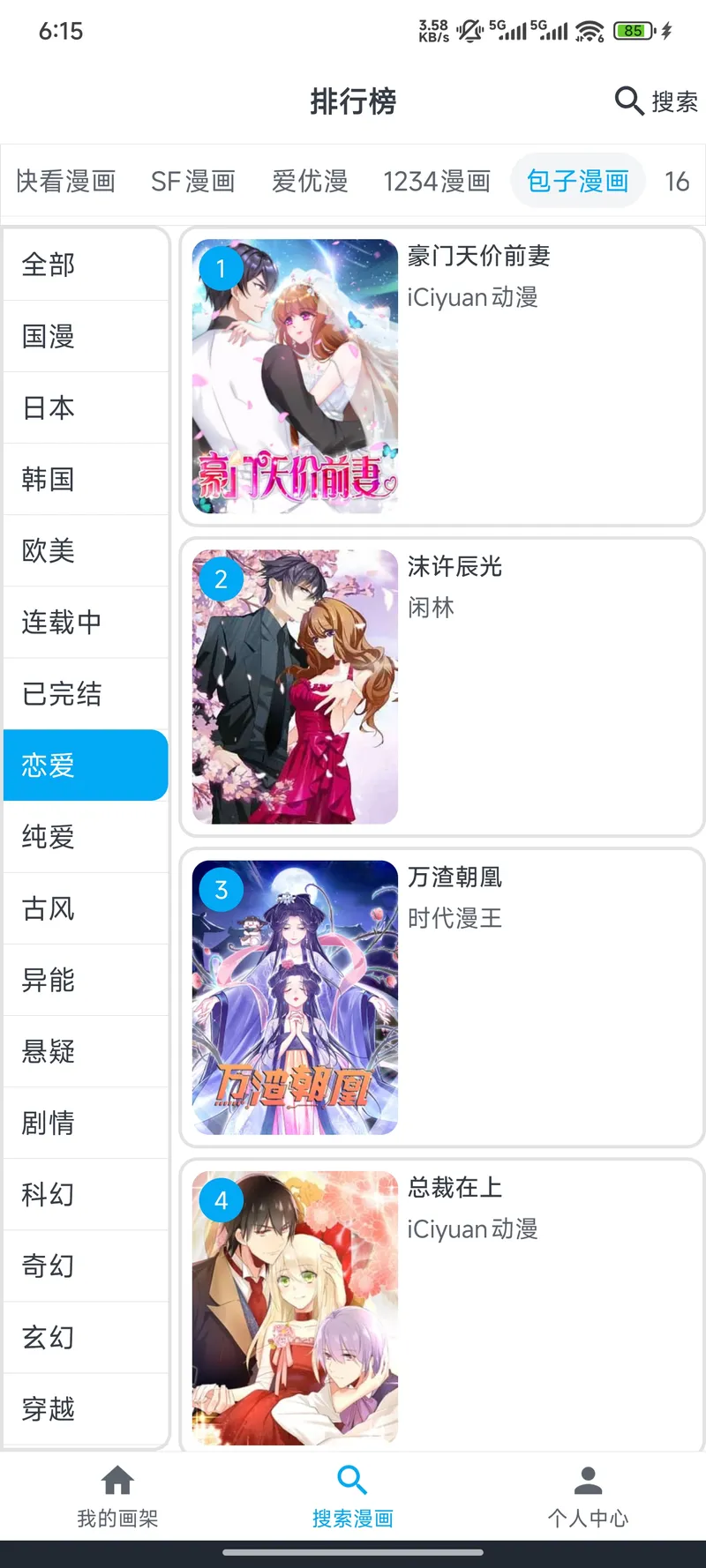Open 沫许辰光 by 闲林

pyautogui.click(x=457, y=567)
